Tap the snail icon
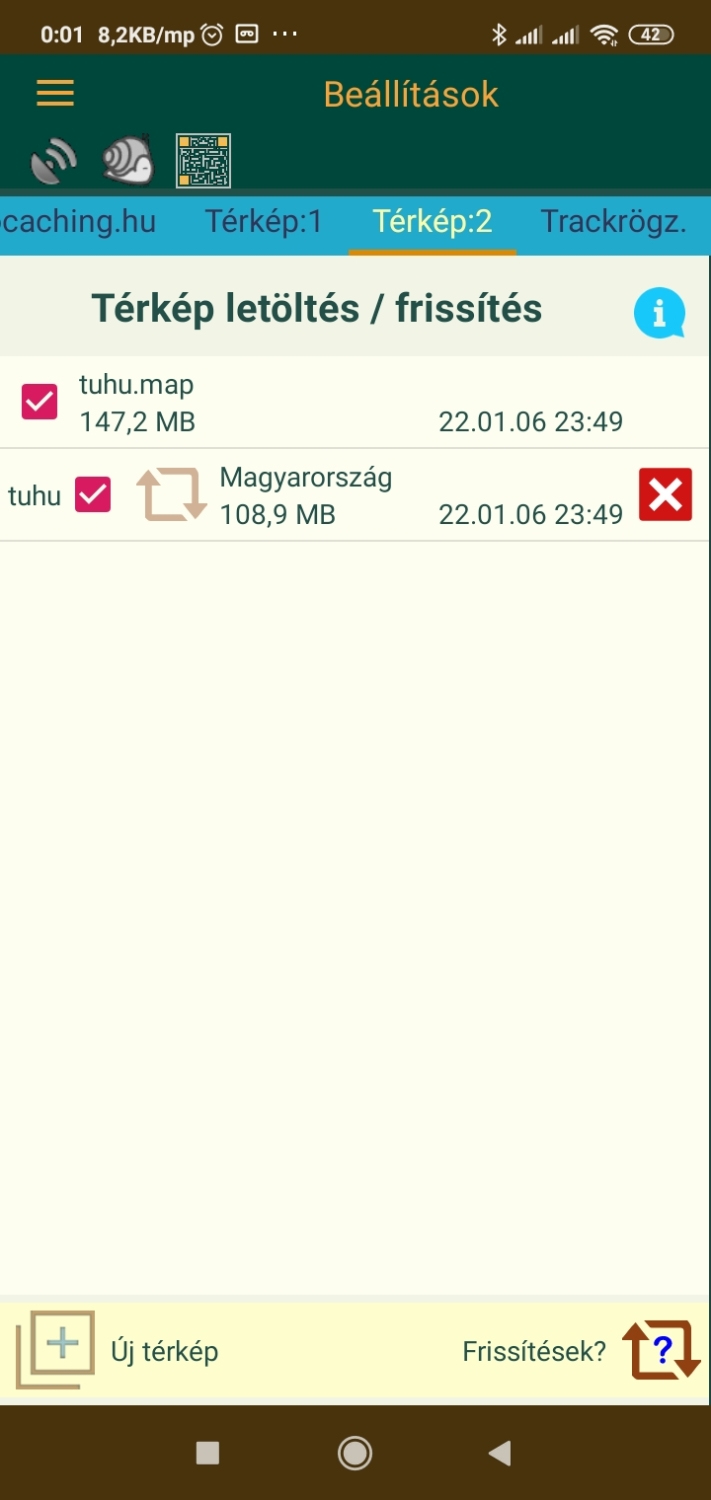711x1500 pixels. click(128, 161)
